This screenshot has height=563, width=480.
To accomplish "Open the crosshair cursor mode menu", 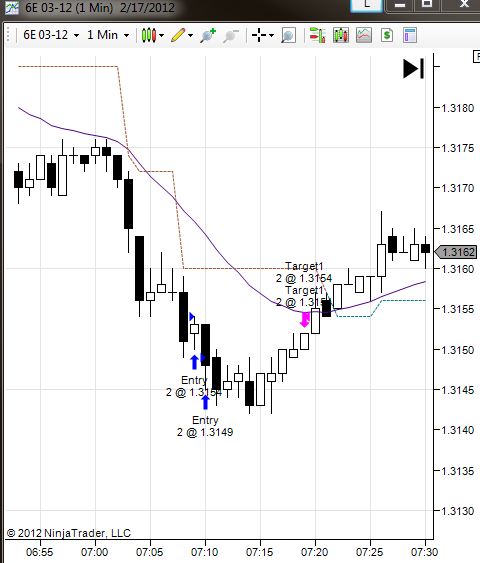I will click(x=262, y=35).
